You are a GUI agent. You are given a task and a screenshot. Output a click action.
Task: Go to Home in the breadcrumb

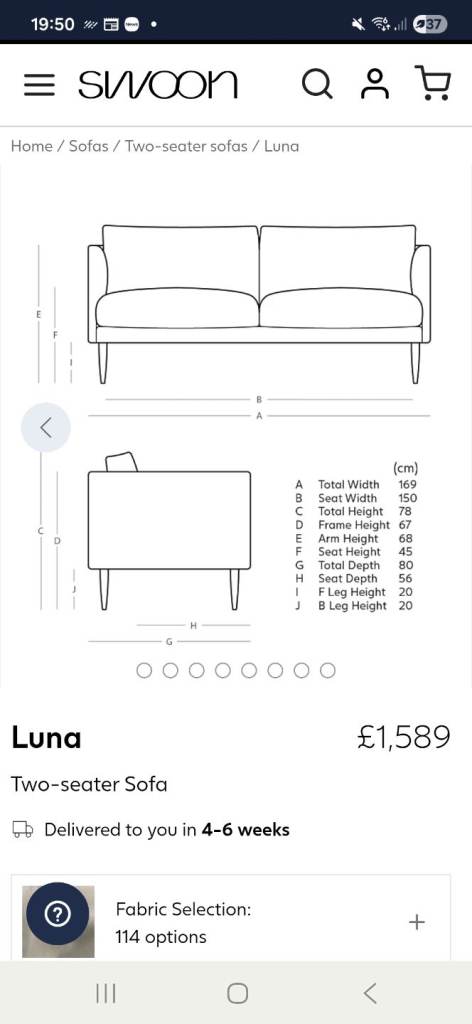click(x=32, y=146)
